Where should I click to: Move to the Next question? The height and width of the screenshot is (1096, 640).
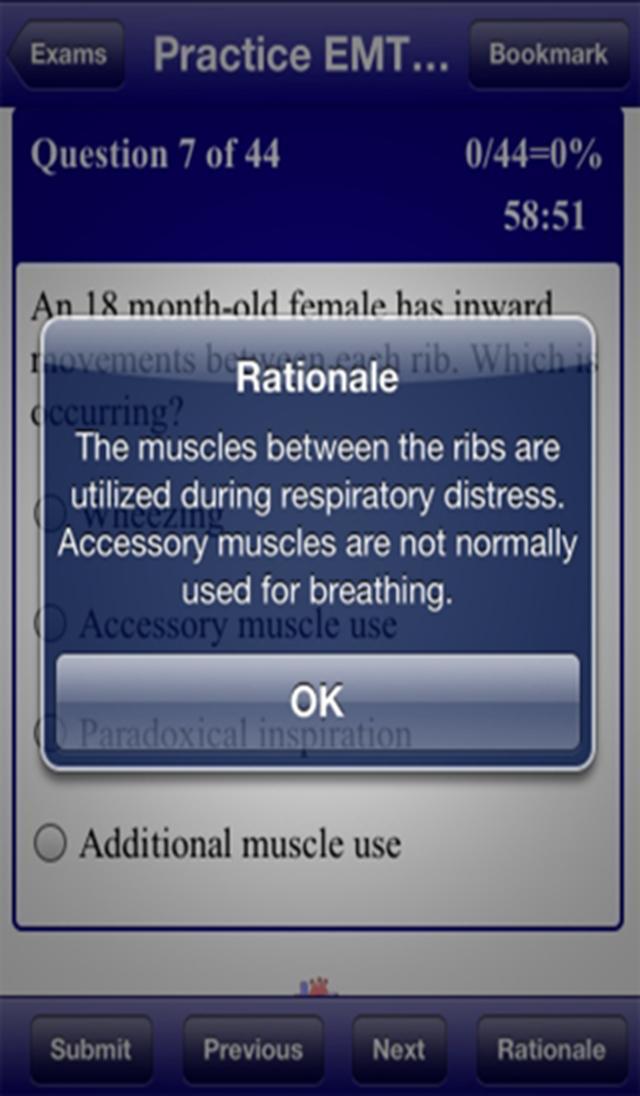point(398,1050)
